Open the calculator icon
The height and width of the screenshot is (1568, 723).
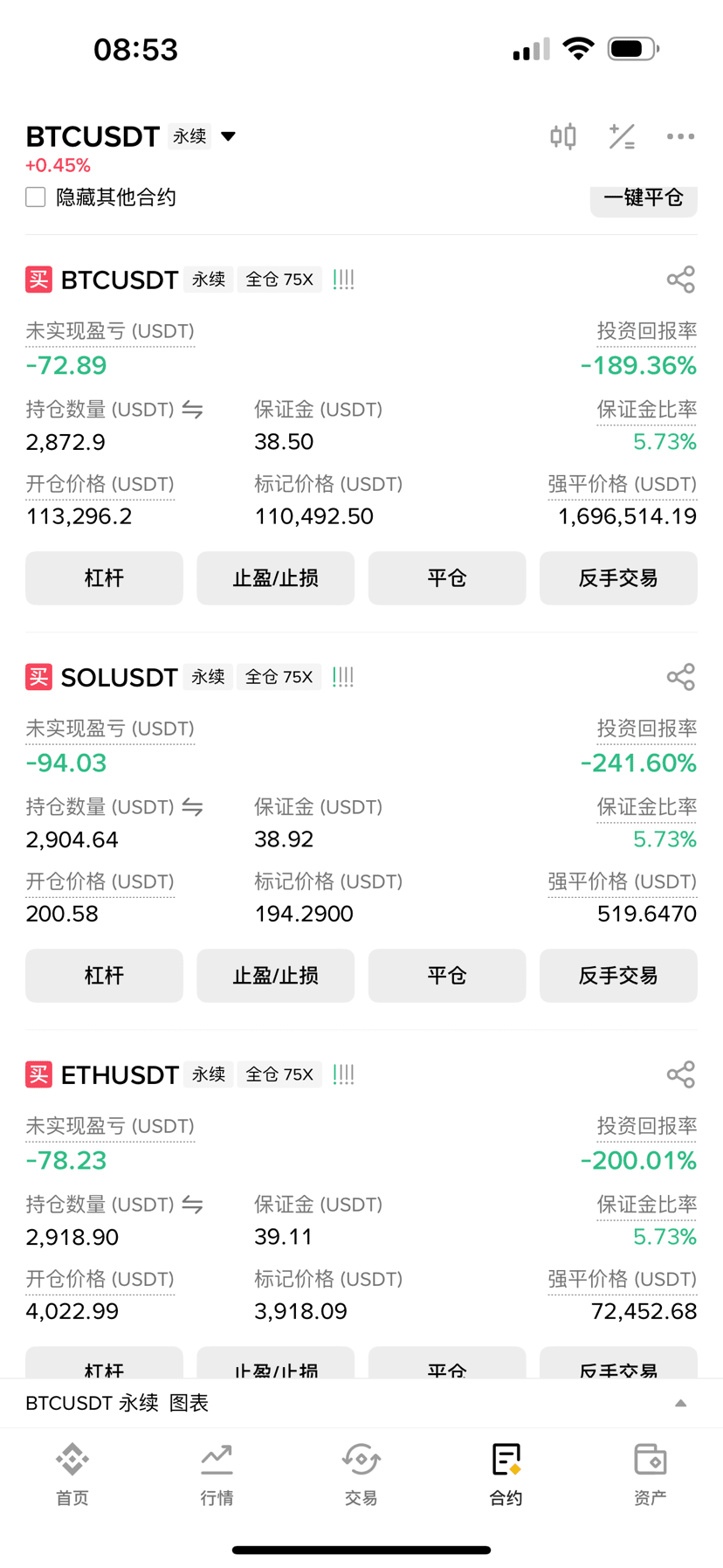[x=622, y=136]
